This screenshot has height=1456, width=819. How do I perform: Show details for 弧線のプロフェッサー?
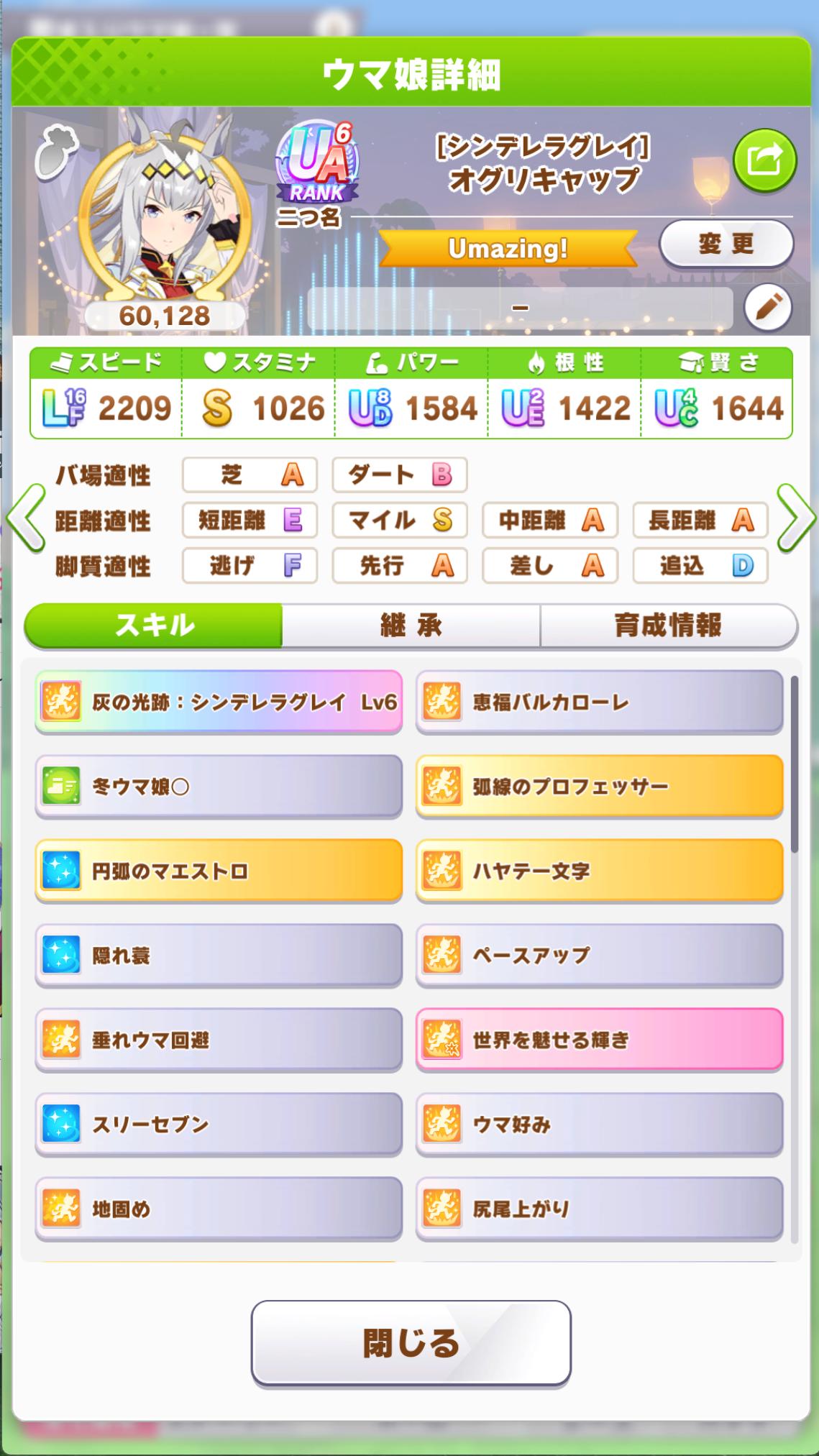599,787
